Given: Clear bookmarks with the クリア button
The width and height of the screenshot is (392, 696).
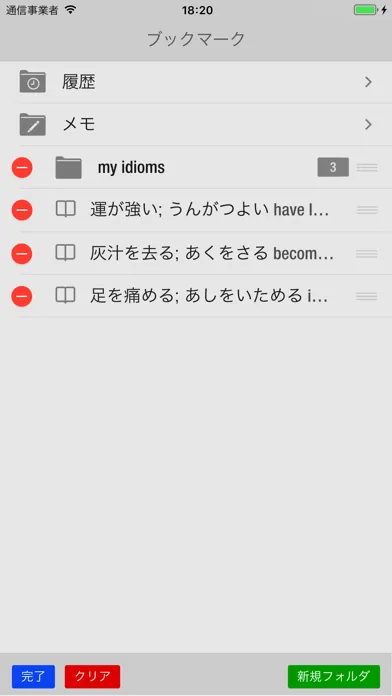Looking at the screenshot, I should click(92, 676).
